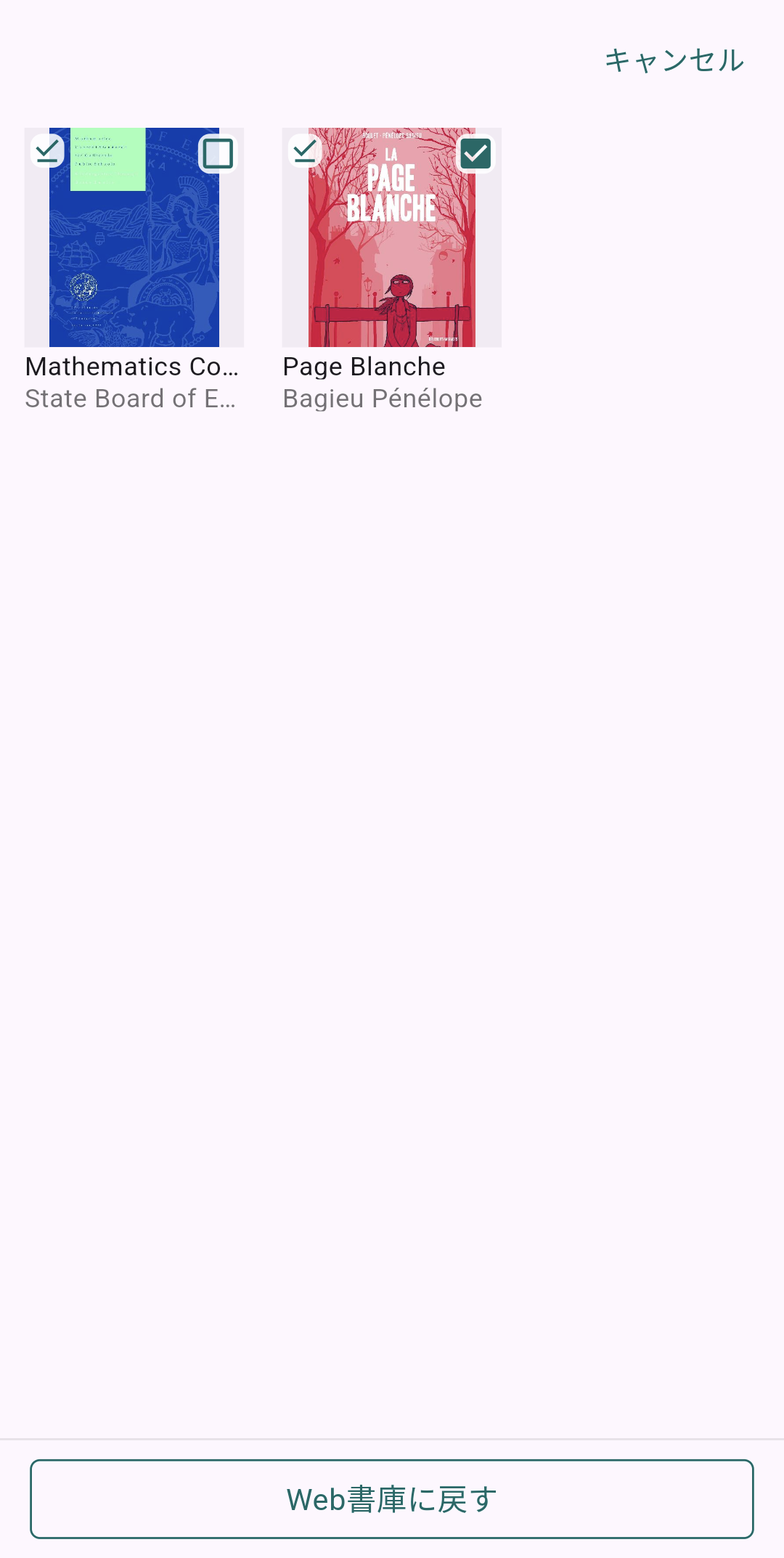Uncheck the Page Blanche checkbox
The width and height of the screenshot is (784, 1558).
[x=476, y=154]
